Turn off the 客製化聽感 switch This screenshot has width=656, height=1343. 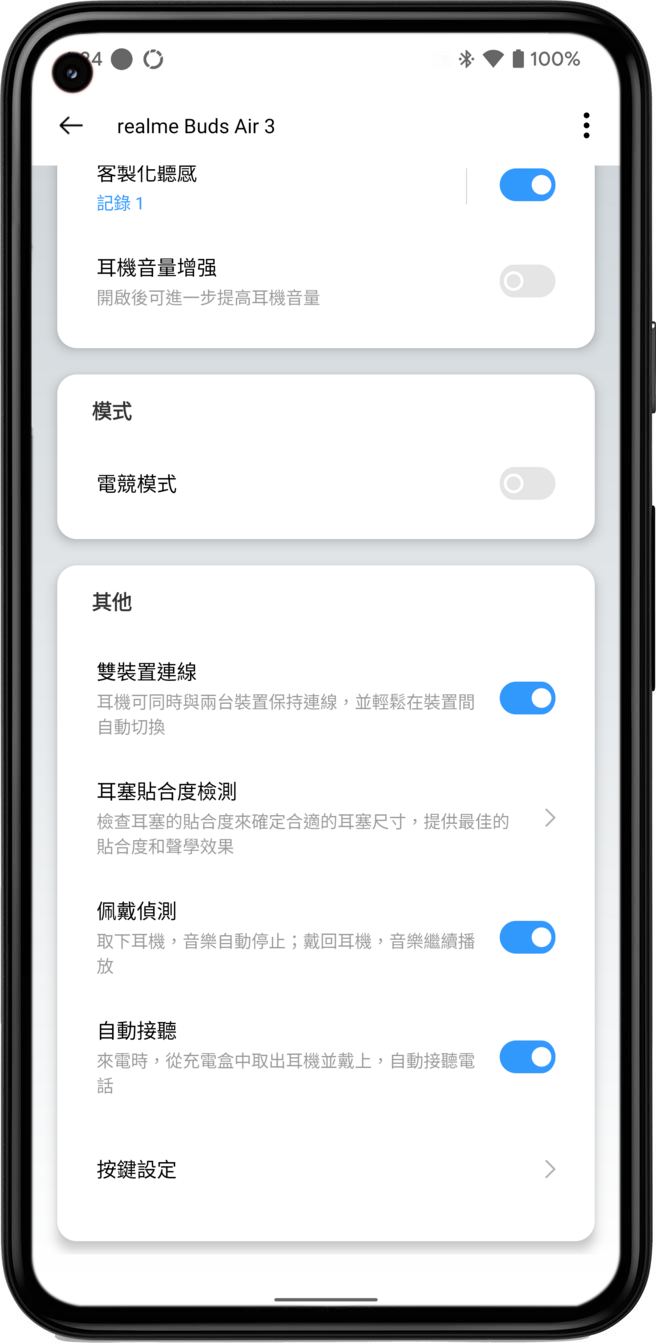(527, 185)
